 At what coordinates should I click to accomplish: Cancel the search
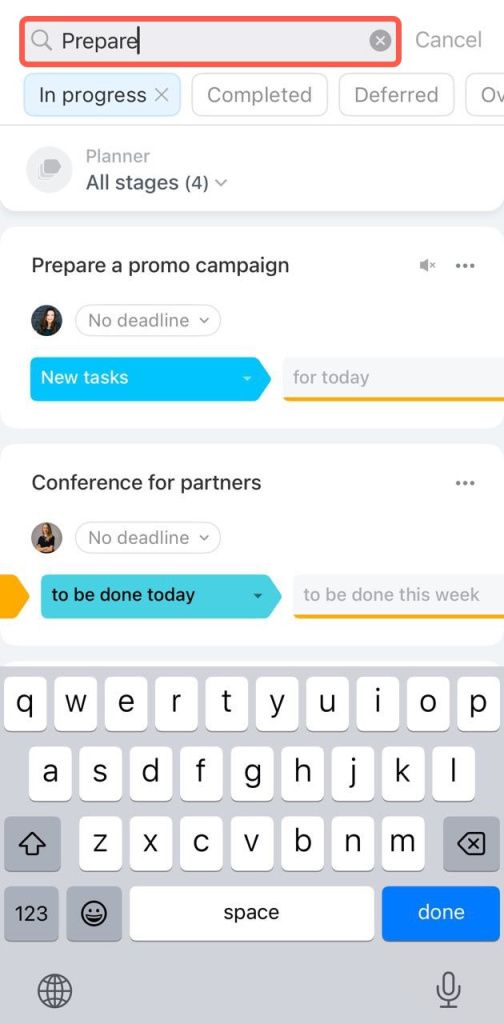[449, 40]
